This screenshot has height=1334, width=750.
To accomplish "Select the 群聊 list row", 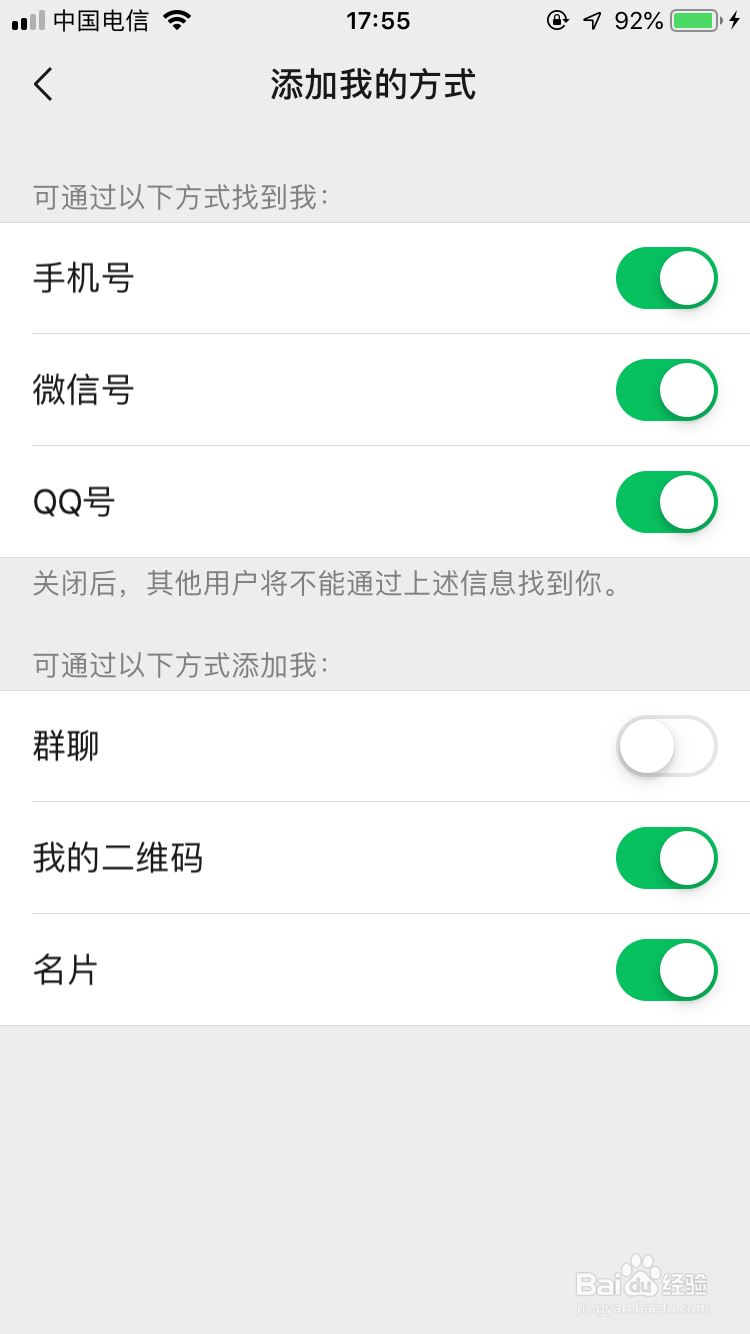I will (300, 746).
